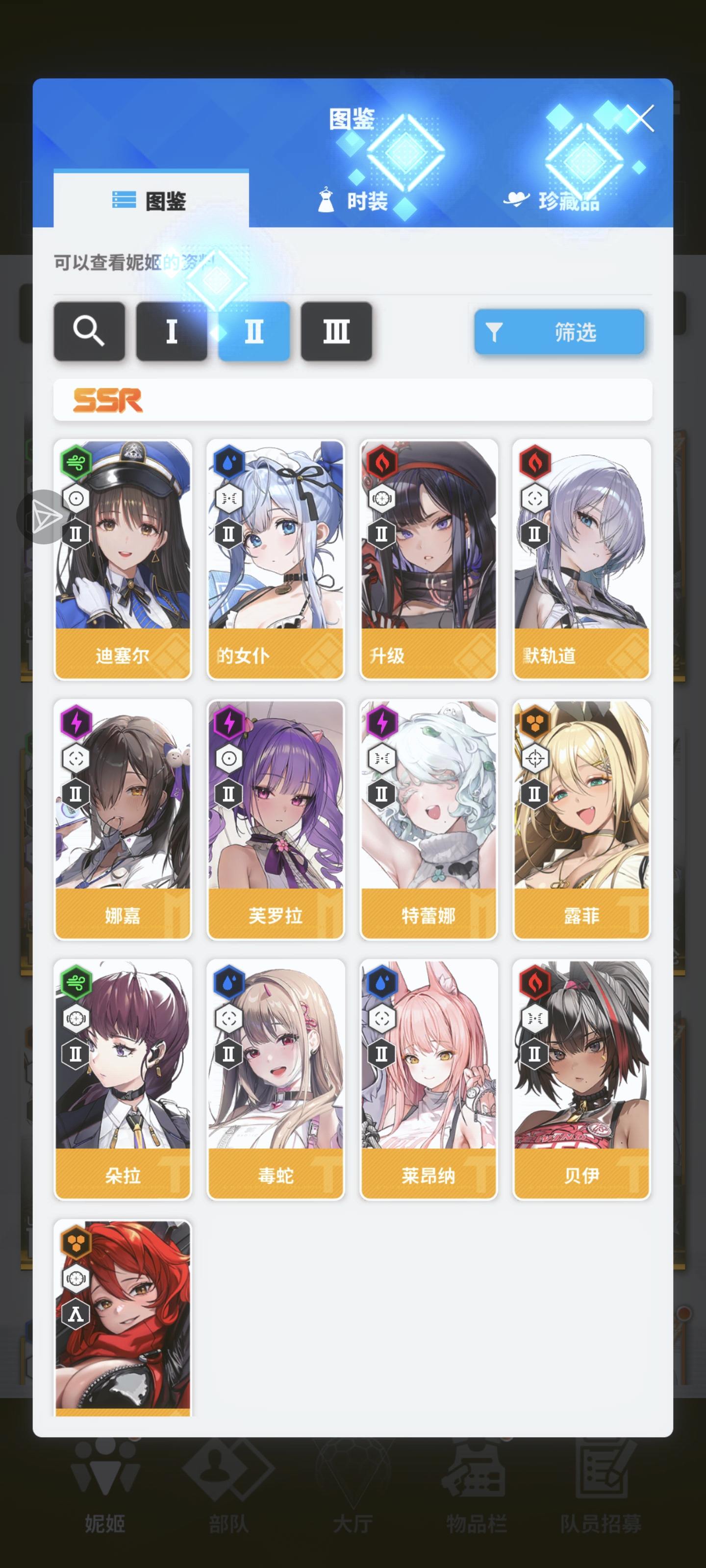Open the 迪塞尔 character card
This screenshot has width=706, height=1568.
tap(123, 559)
